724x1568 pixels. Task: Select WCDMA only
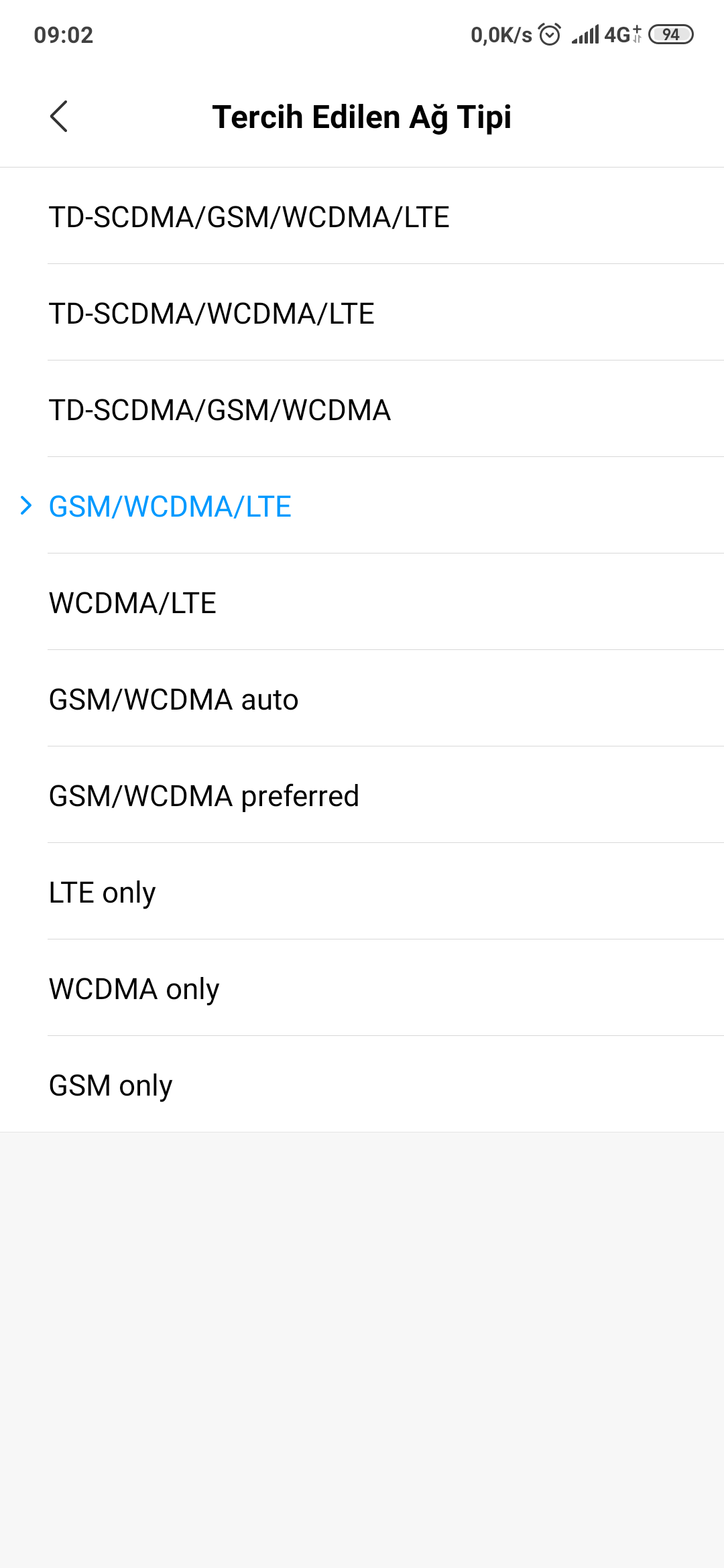pos(362,988)
